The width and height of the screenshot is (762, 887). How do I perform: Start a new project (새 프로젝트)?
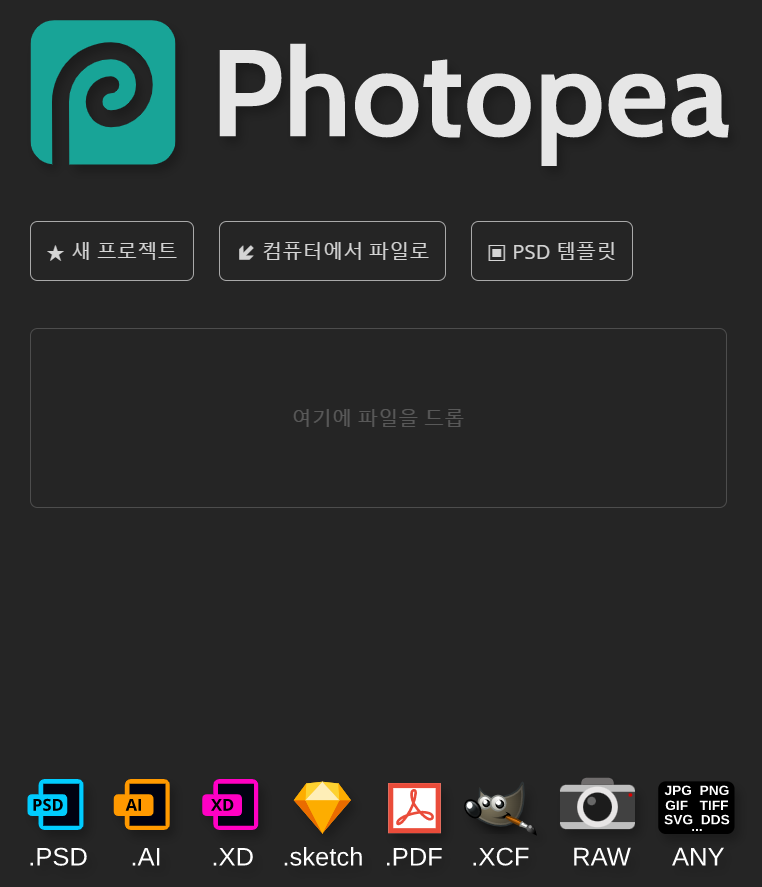(x=112, y=251)
